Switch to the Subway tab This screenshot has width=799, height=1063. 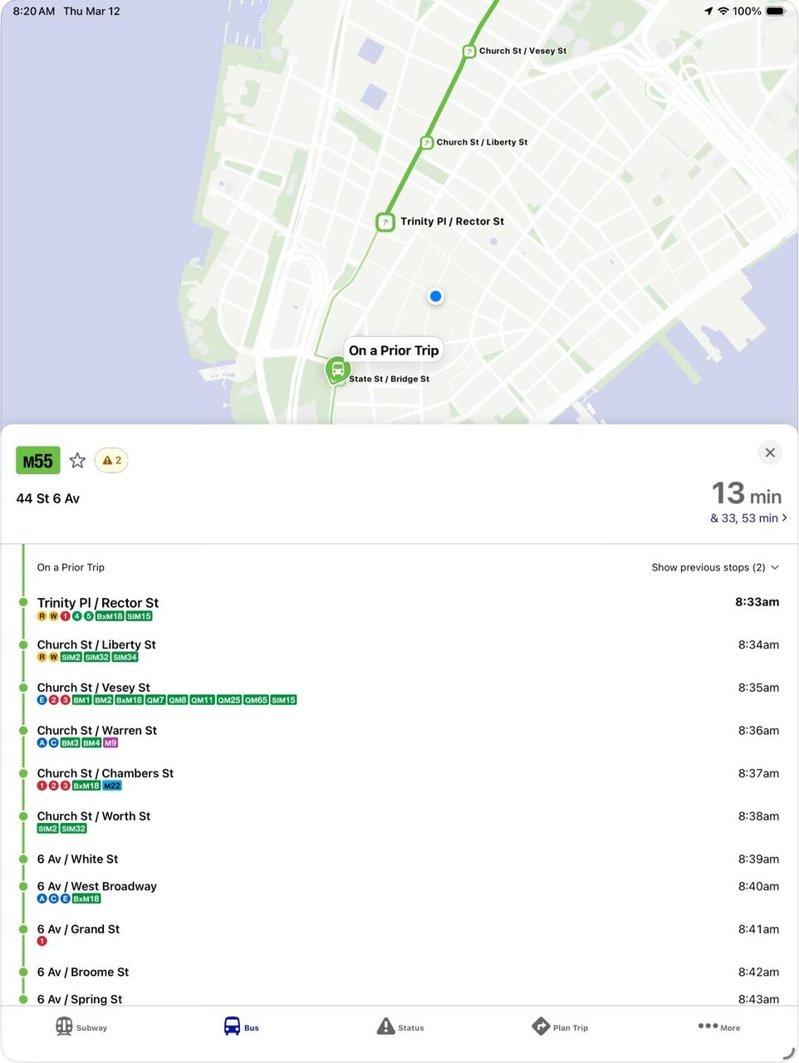pyautogui.click(x=81, y=1026)
